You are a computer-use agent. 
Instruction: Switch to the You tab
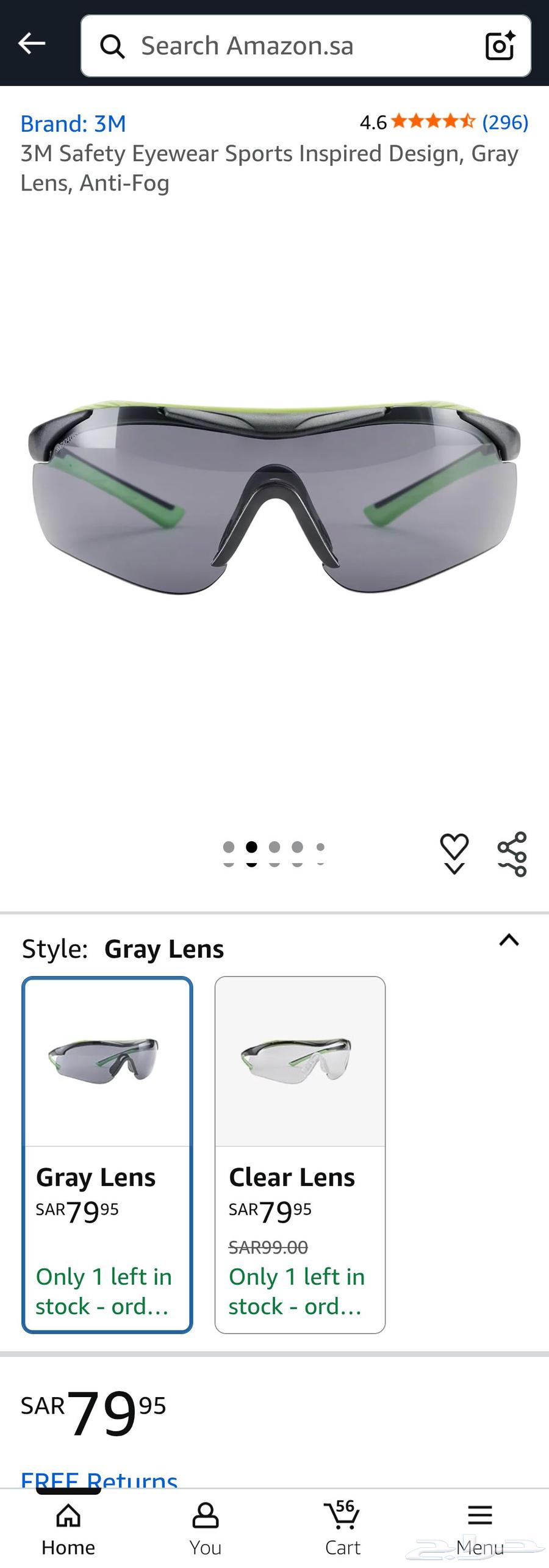206,1529
